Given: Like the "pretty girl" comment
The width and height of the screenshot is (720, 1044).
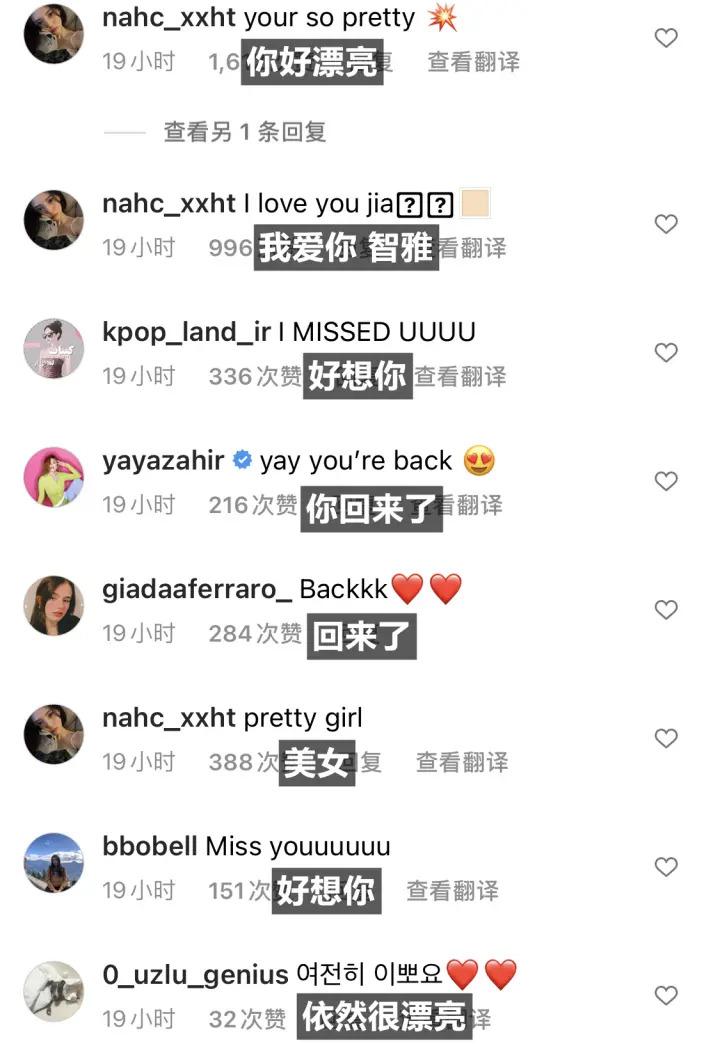Looking at the screenshot, I should coord(666,738).
